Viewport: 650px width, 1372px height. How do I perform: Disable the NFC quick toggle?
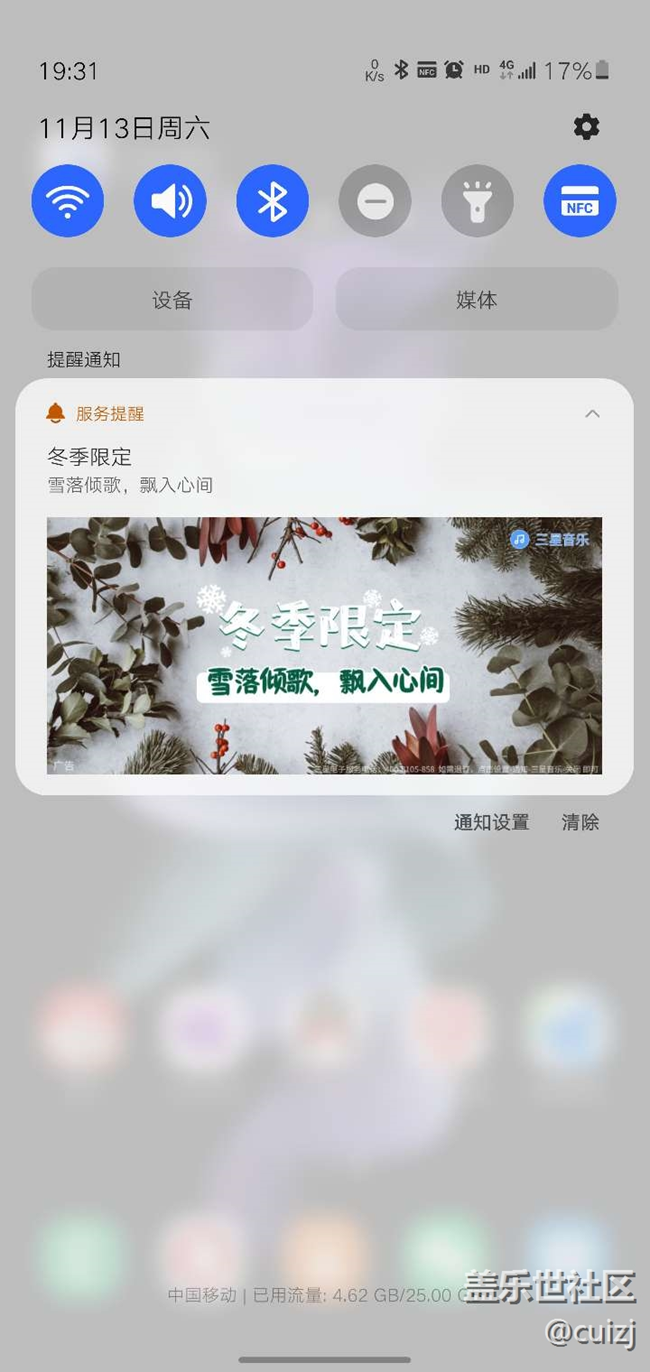(580, 201)
